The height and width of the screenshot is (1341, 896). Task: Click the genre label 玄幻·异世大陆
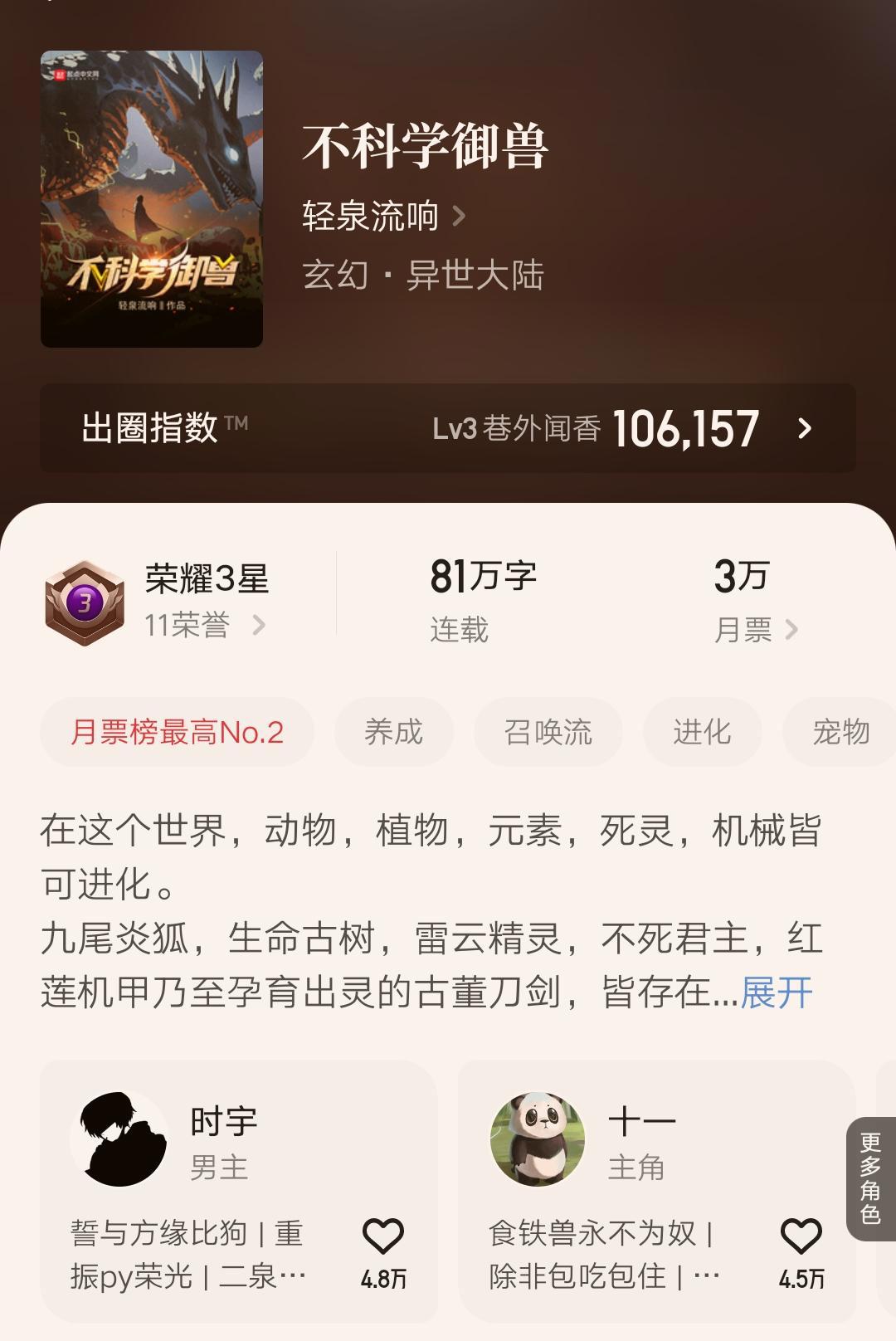(x=425, y=278)
